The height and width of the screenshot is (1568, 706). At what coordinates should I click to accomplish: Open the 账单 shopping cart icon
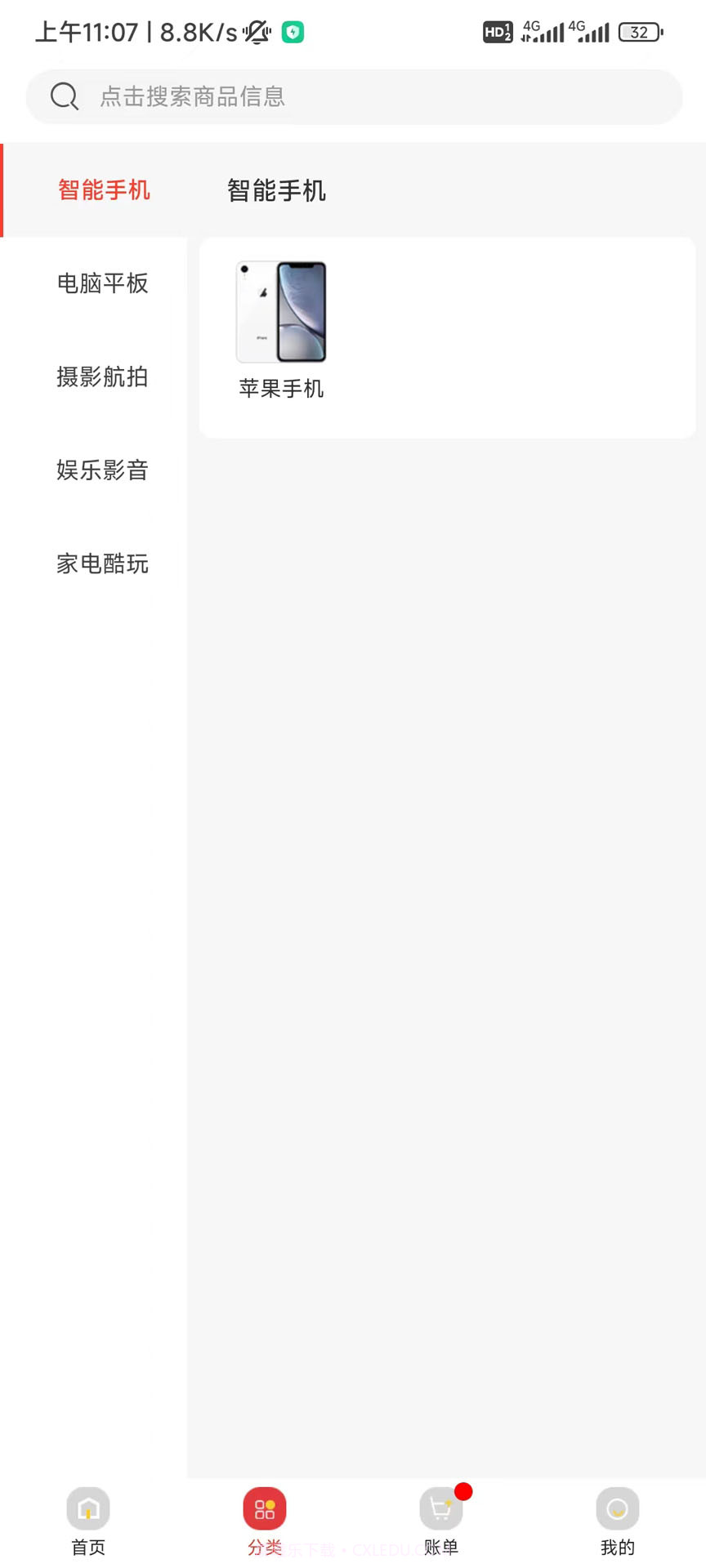(x=440, y=1508)
